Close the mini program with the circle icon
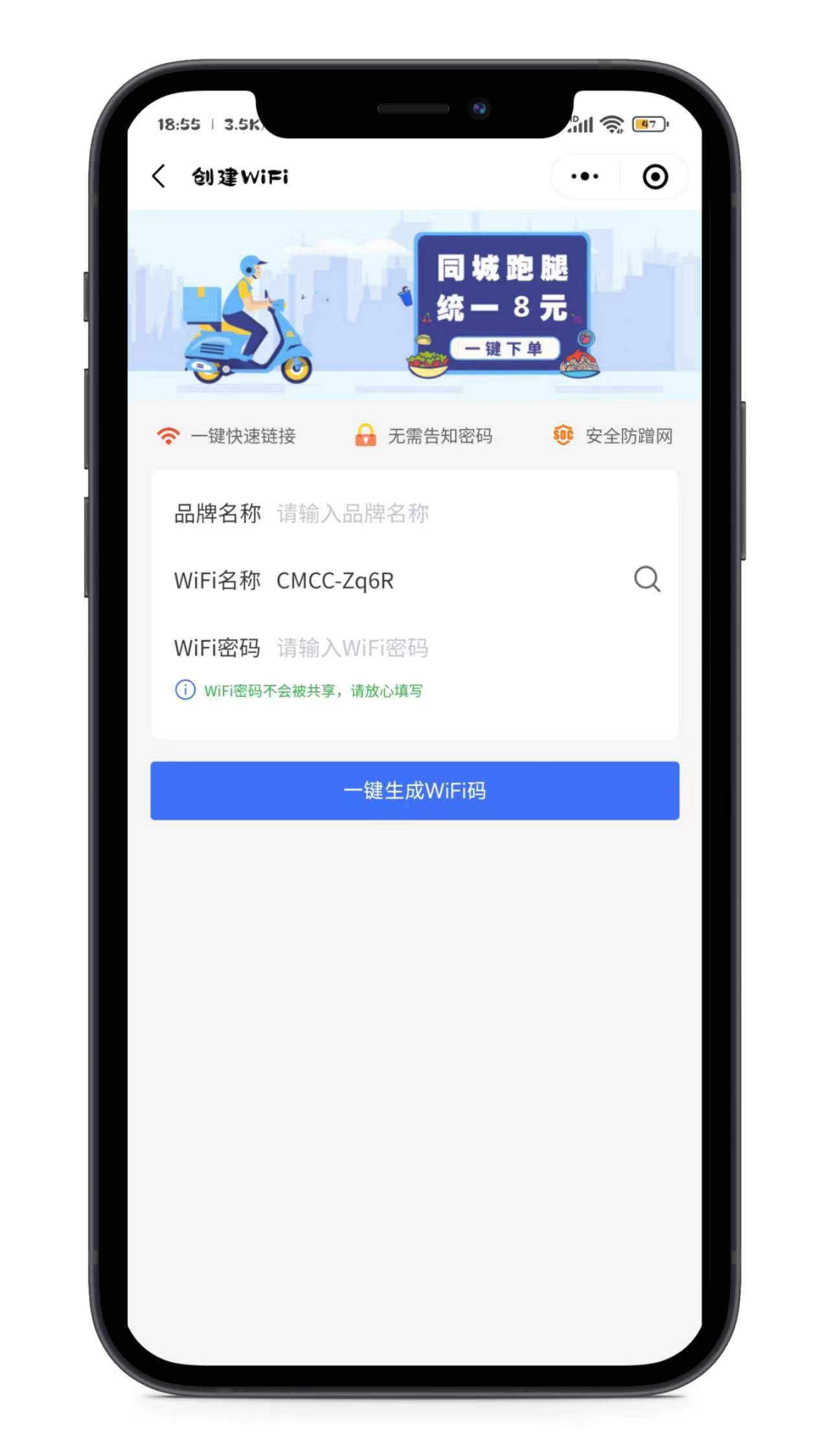Screen dimensions: 829x1456 point(655,176)
